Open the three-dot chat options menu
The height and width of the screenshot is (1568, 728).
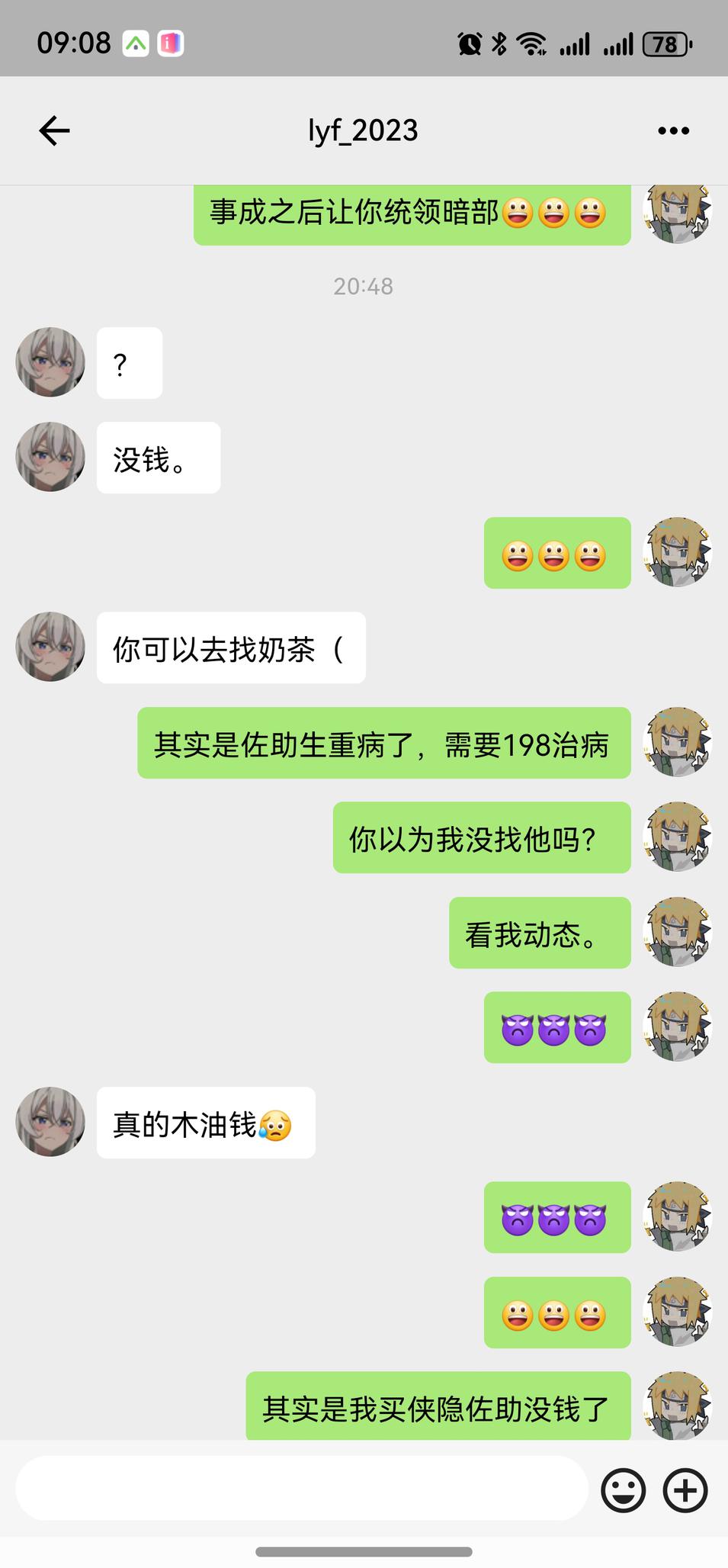673,131
